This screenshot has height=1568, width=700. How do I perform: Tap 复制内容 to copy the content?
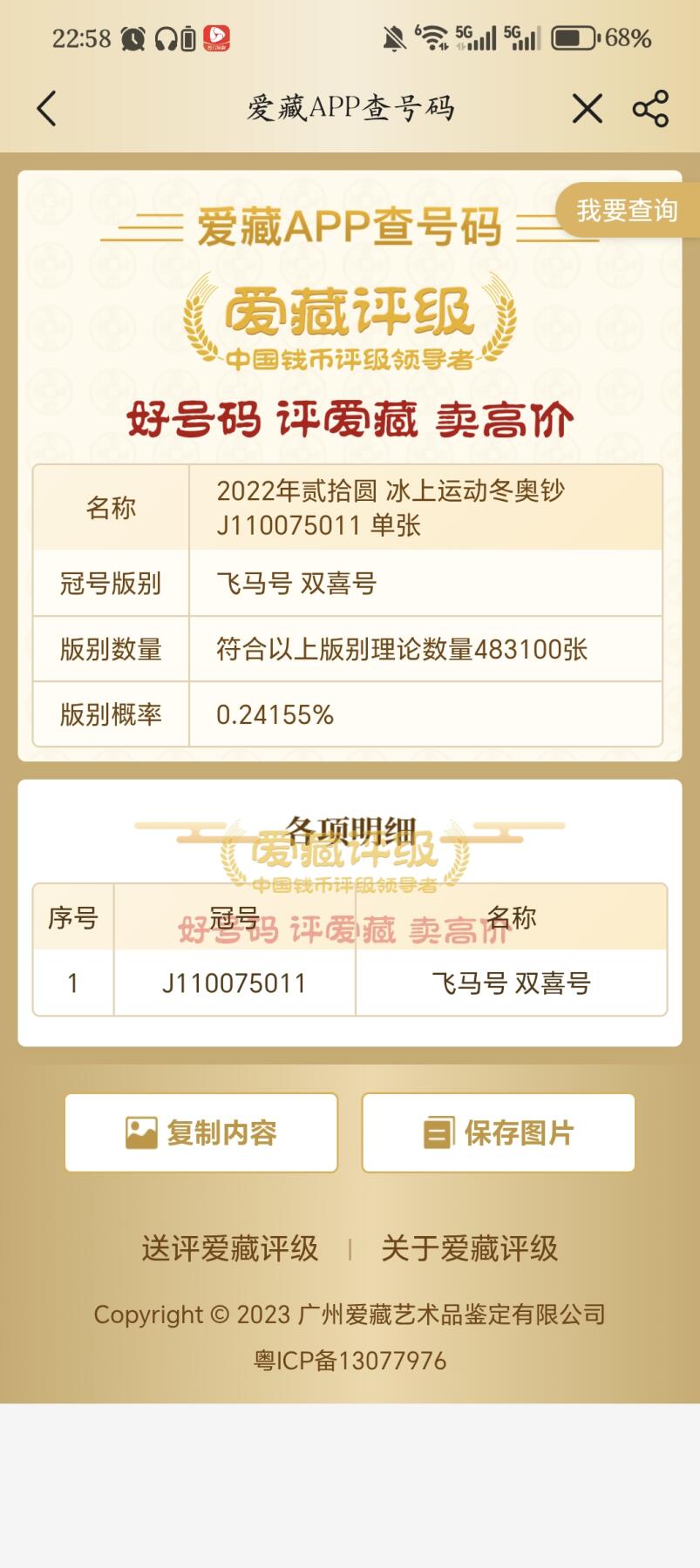(201, 1132)
